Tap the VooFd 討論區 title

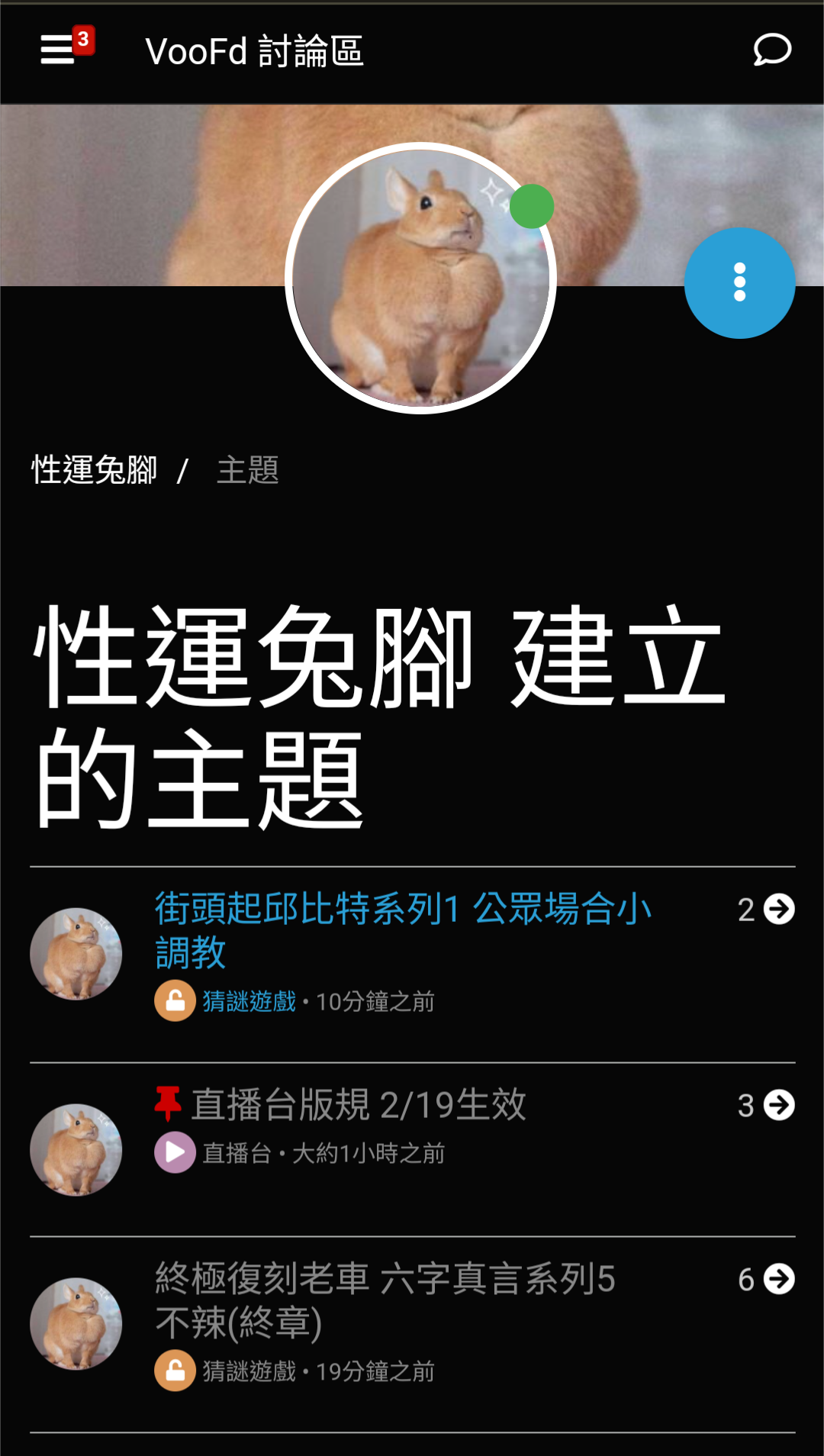tap(254, 52)
